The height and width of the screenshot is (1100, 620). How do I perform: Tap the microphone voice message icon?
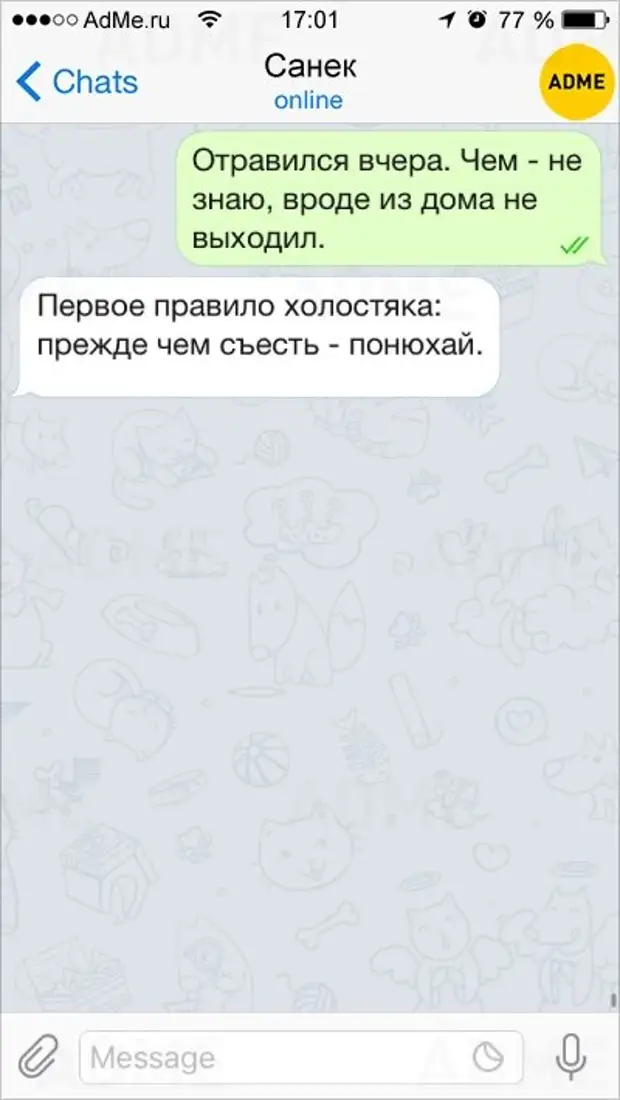(571, 1057)
